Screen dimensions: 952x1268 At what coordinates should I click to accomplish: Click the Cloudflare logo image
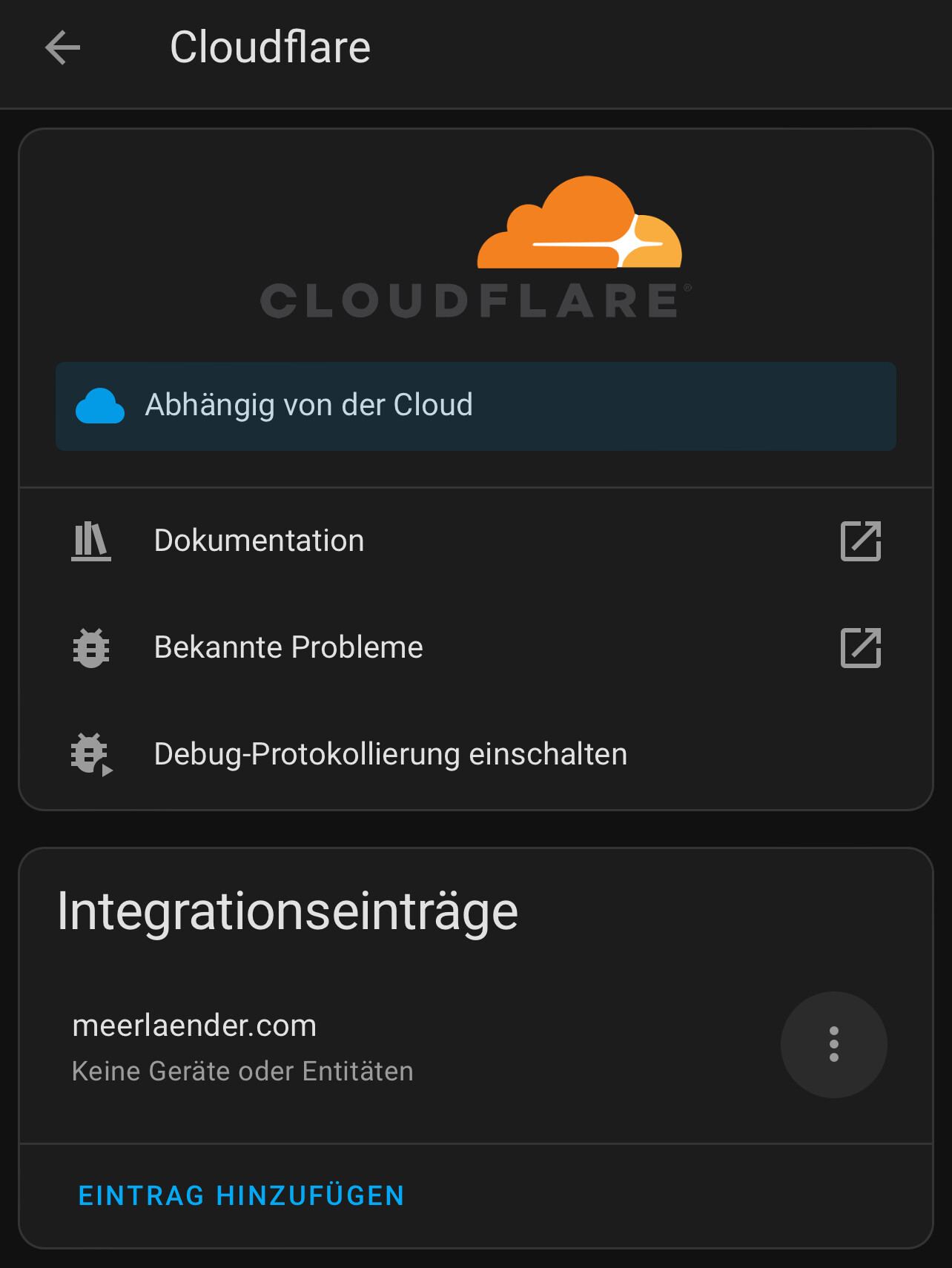[475, 245]
